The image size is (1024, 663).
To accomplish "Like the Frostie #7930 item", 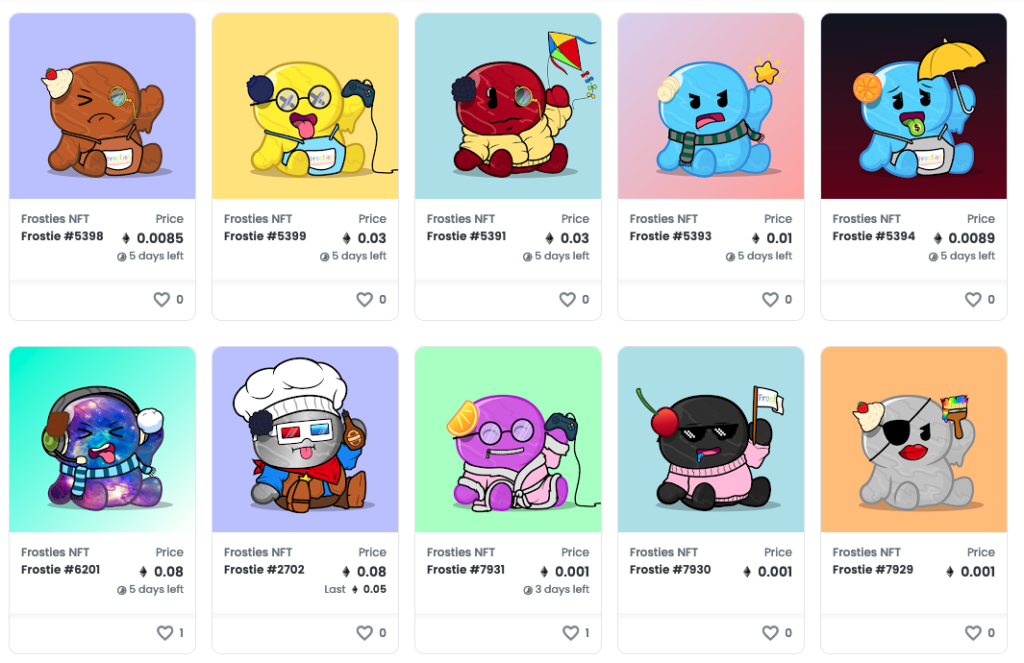I will click(x=770, y=633).
